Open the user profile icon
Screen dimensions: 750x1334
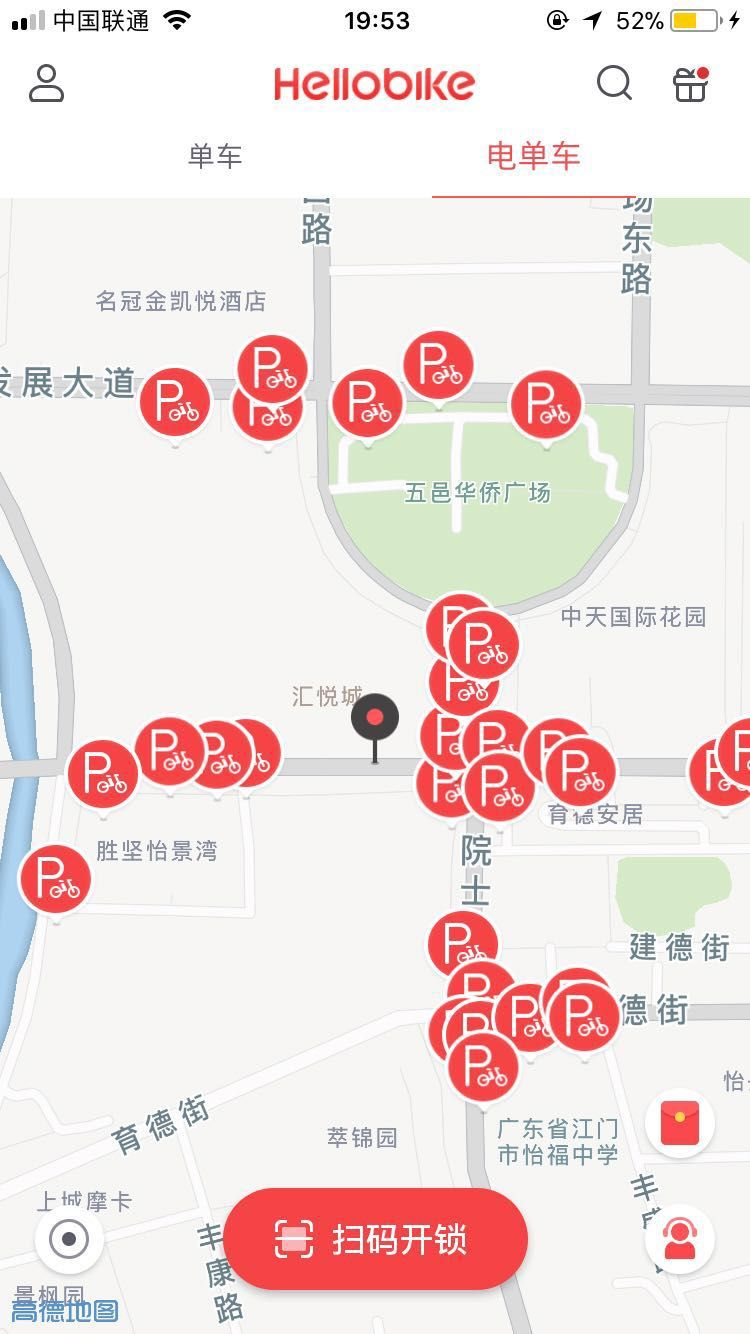46,84
